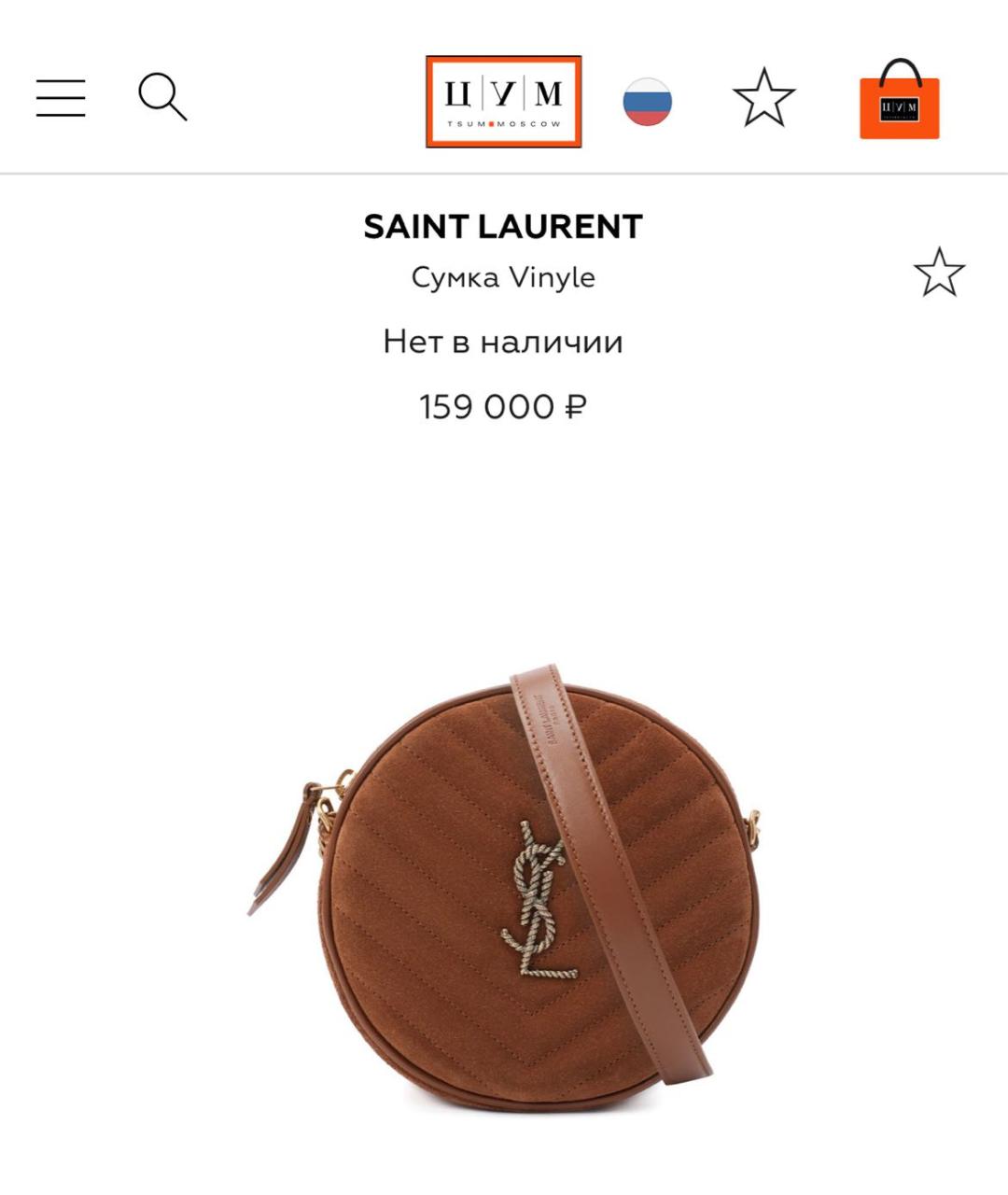Open favorites list in header
The height and width of the screenshot is (1195, 1008).
(x=763, y=98)
